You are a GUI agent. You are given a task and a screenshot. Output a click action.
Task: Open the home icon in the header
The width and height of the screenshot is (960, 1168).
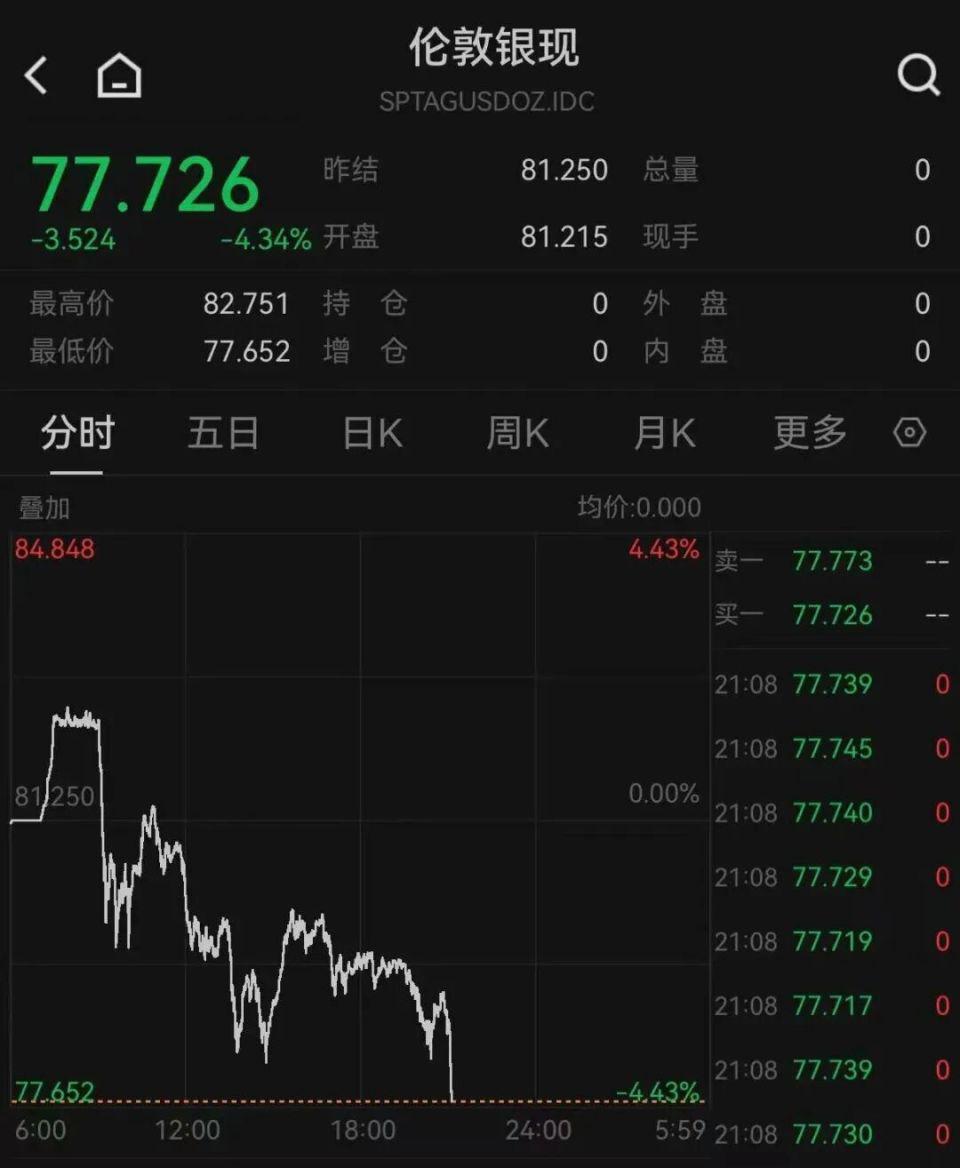tap(119, 75)
